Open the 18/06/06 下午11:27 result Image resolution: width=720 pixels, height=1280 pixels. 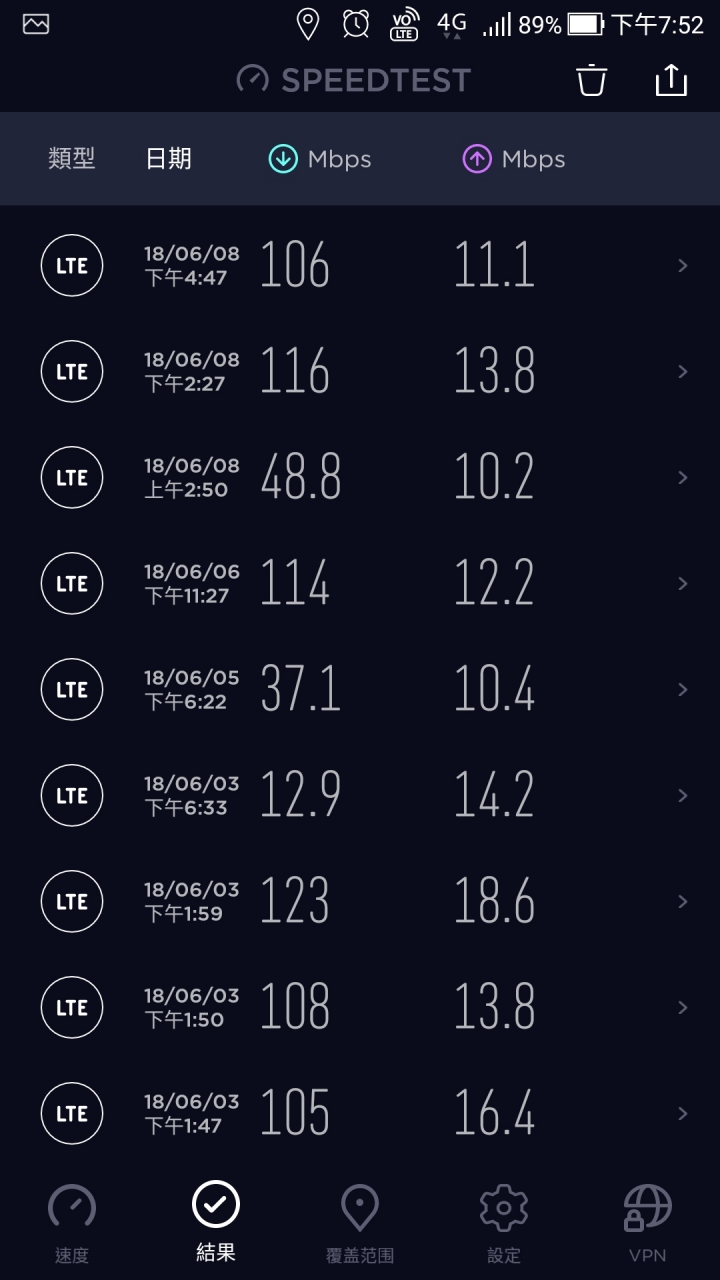coord(360,583)
